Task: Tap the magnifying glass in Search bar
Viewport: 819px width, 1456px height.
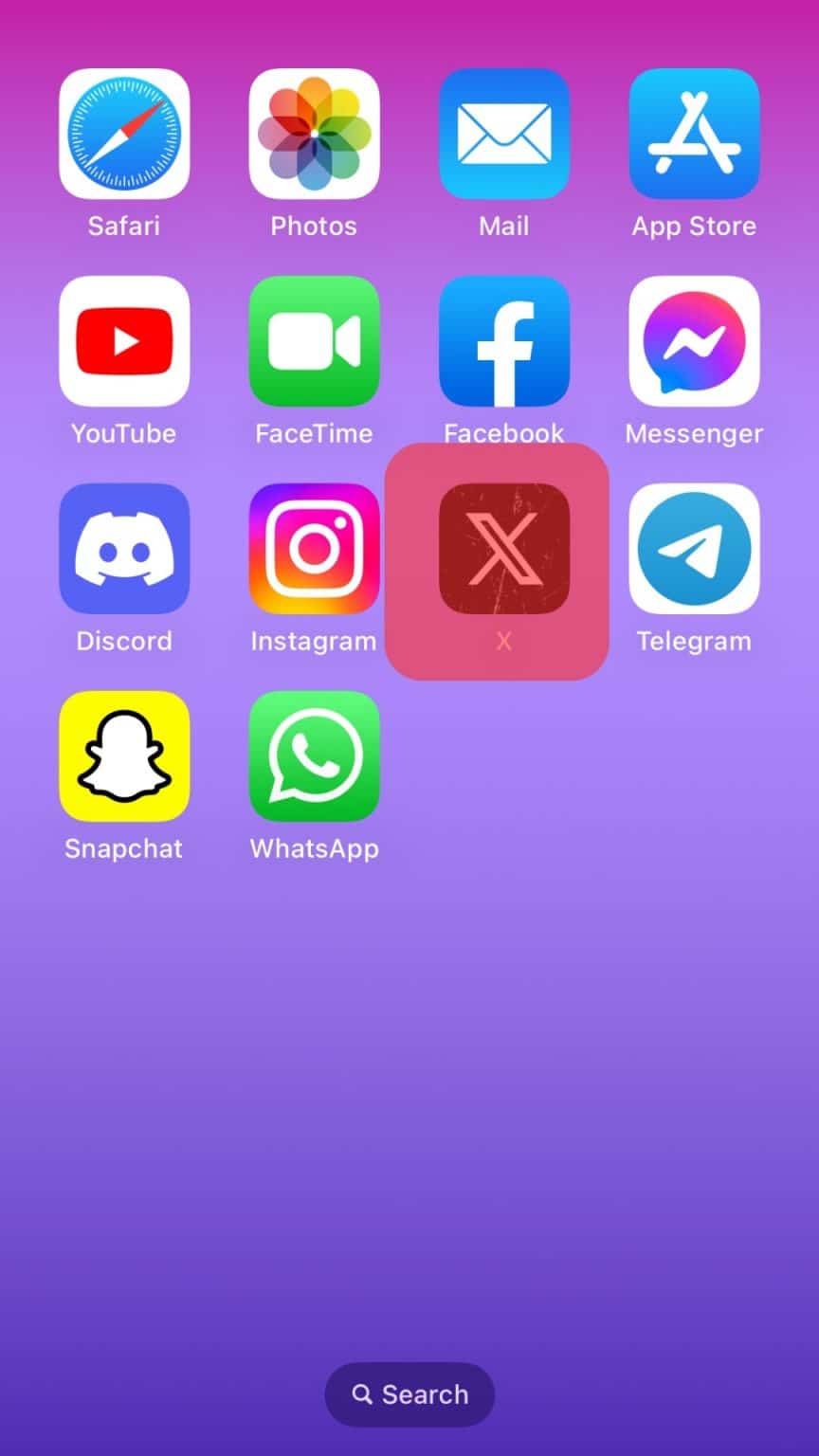Action: pyautogui.click(x=363, y=1394)
